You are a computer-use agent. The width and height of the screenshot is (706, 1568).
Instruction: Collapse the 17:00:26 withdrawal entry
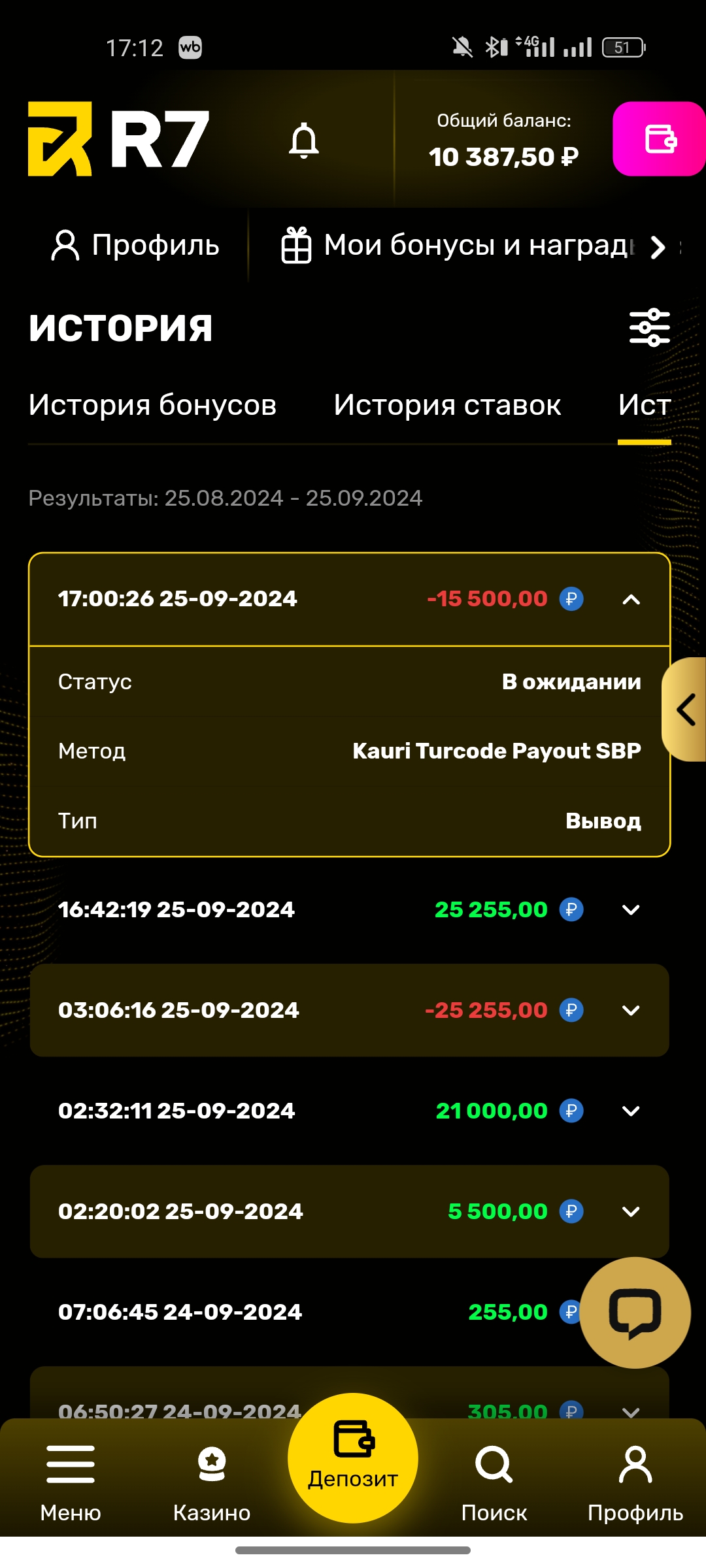point(631,599)
